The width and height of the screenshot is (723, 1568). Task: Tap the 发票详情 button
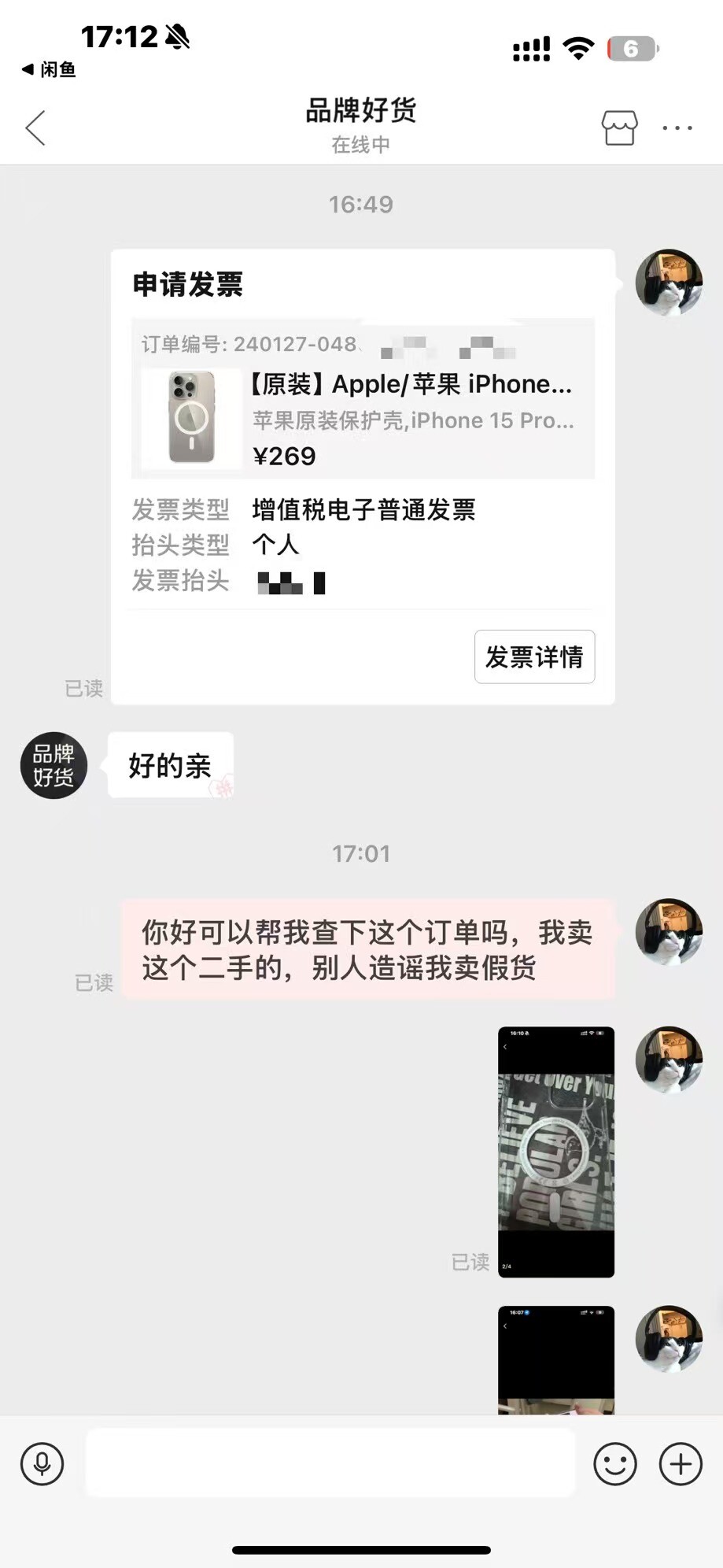click(534, 656)
